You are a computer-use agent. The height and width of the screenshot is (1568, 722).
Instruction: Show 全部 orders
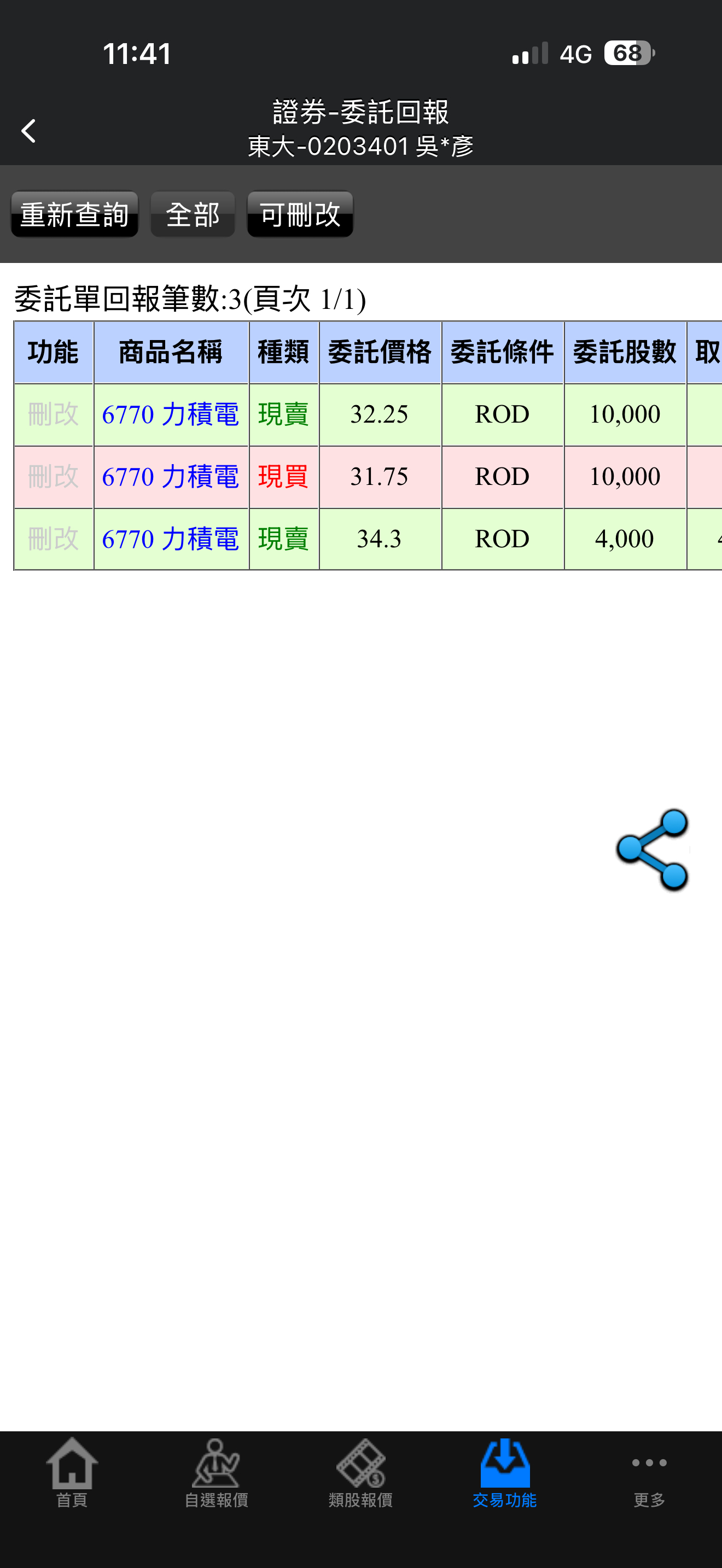[193, 214]
